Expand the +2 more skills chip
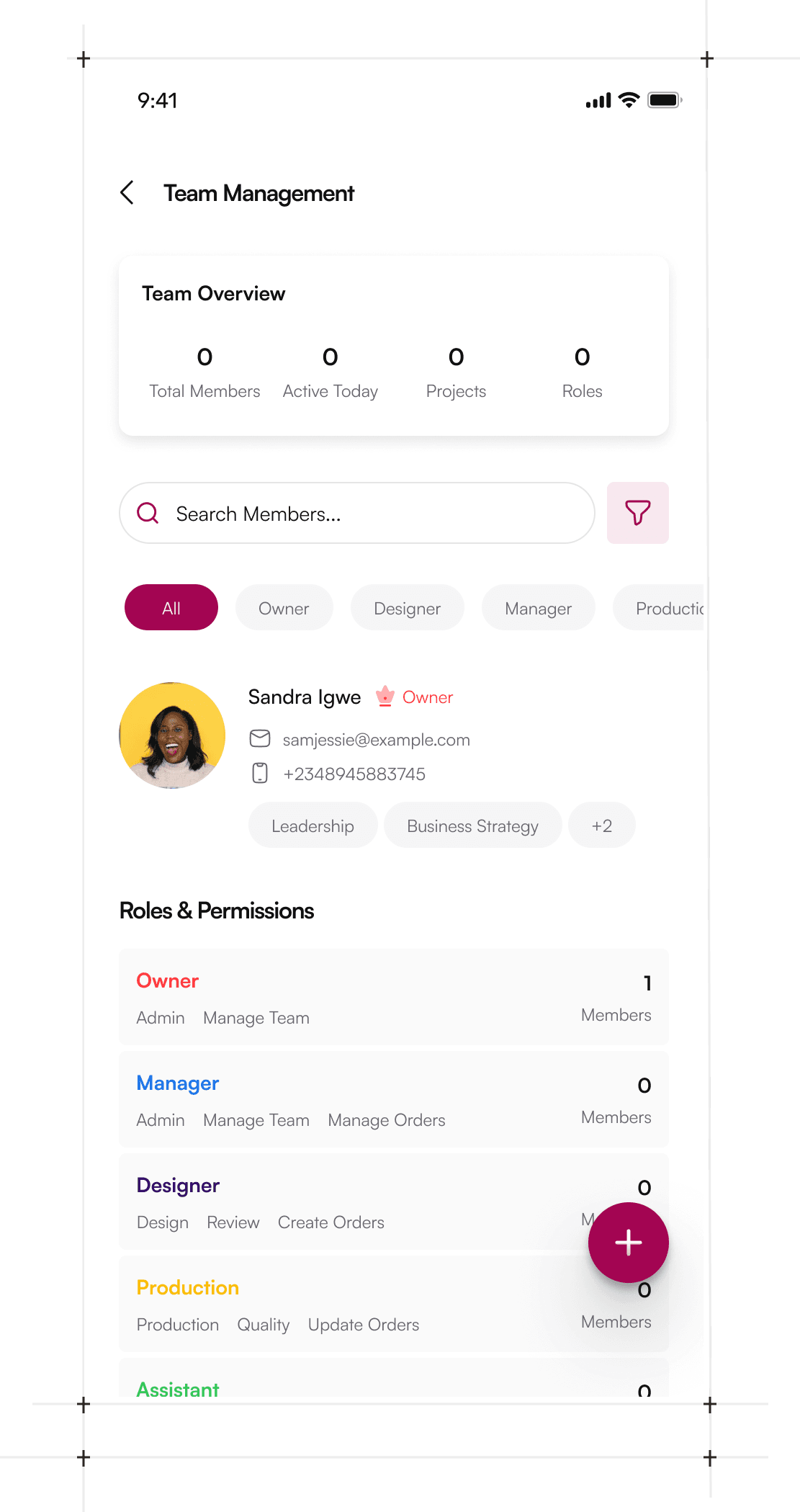This screenshot has width=800, height=1512. pyautogui.click(x=601, y=826)
